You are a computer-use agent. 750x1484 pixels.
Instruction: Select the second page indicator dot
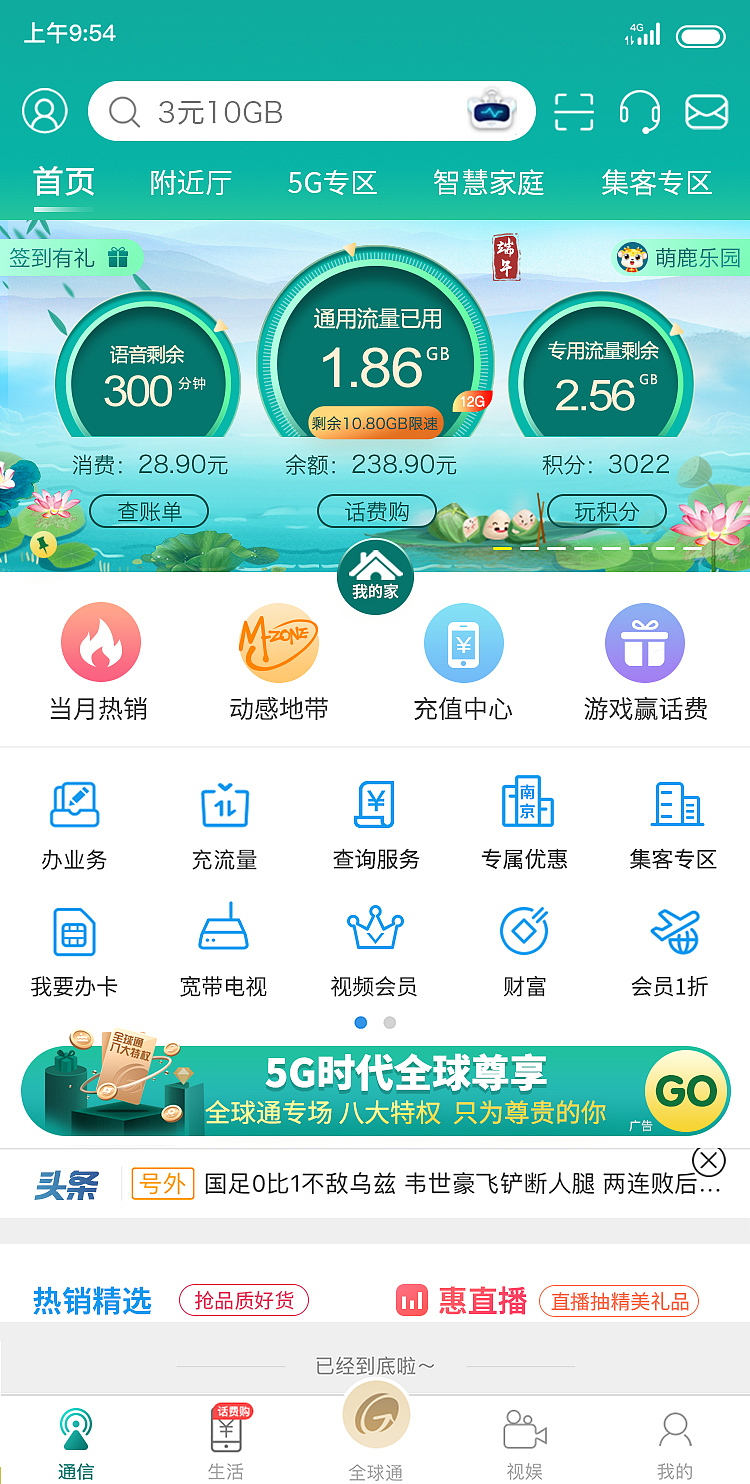click(x=389, y=1023)
